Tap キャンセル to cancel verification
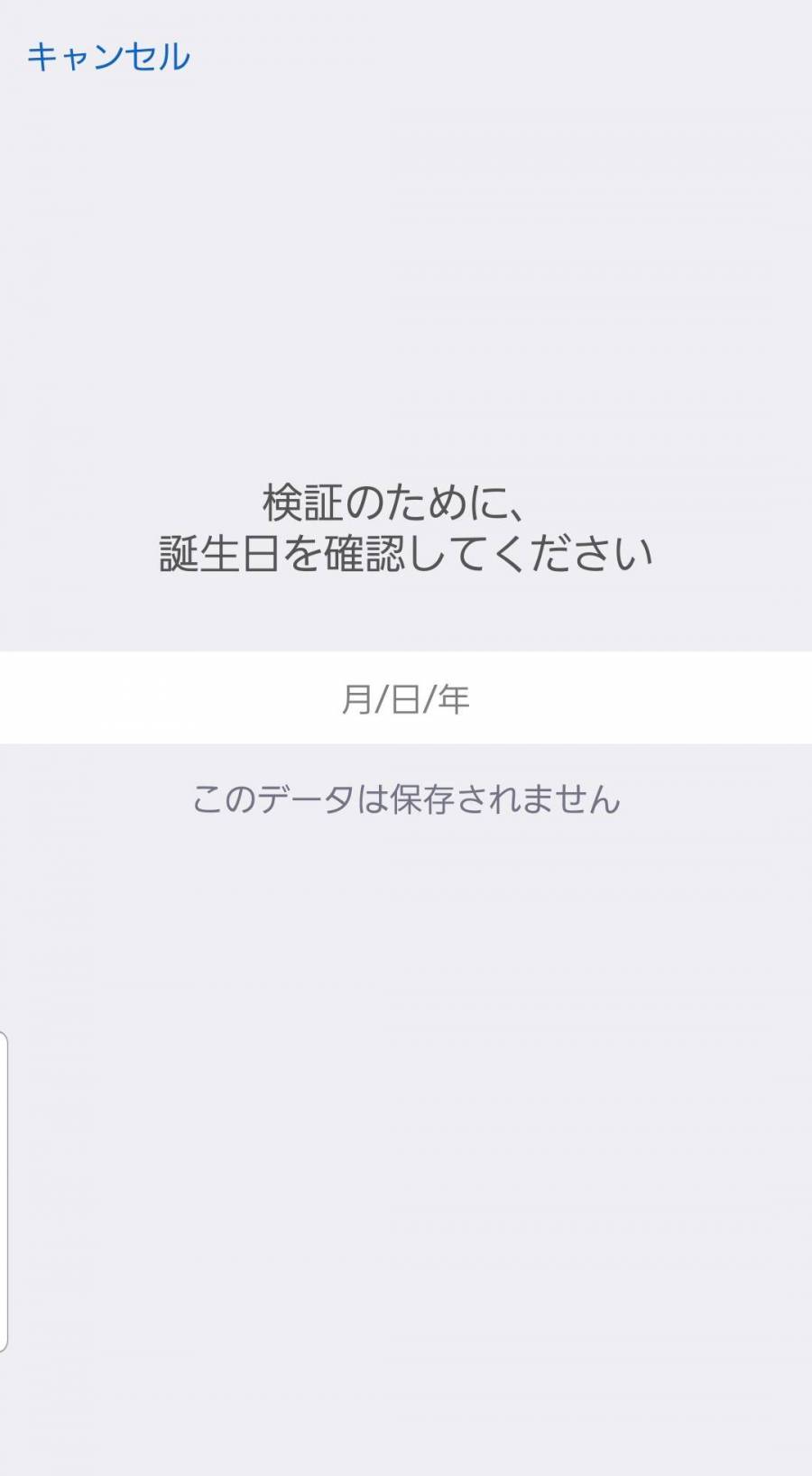This screenshot has width=812, height=1476. 108,57
